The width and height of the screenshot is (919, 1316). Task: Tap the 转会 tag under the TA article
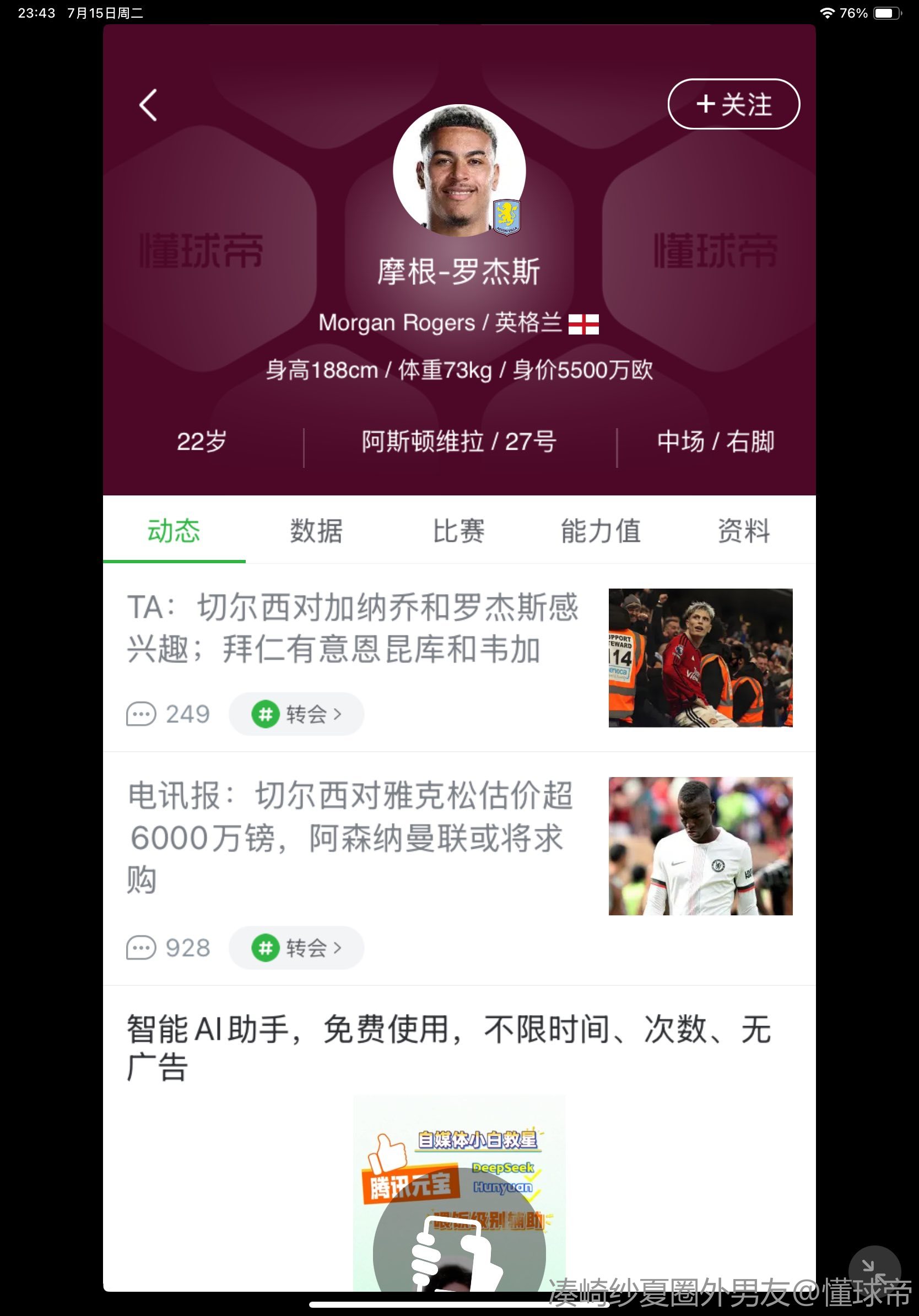point(296,714)
